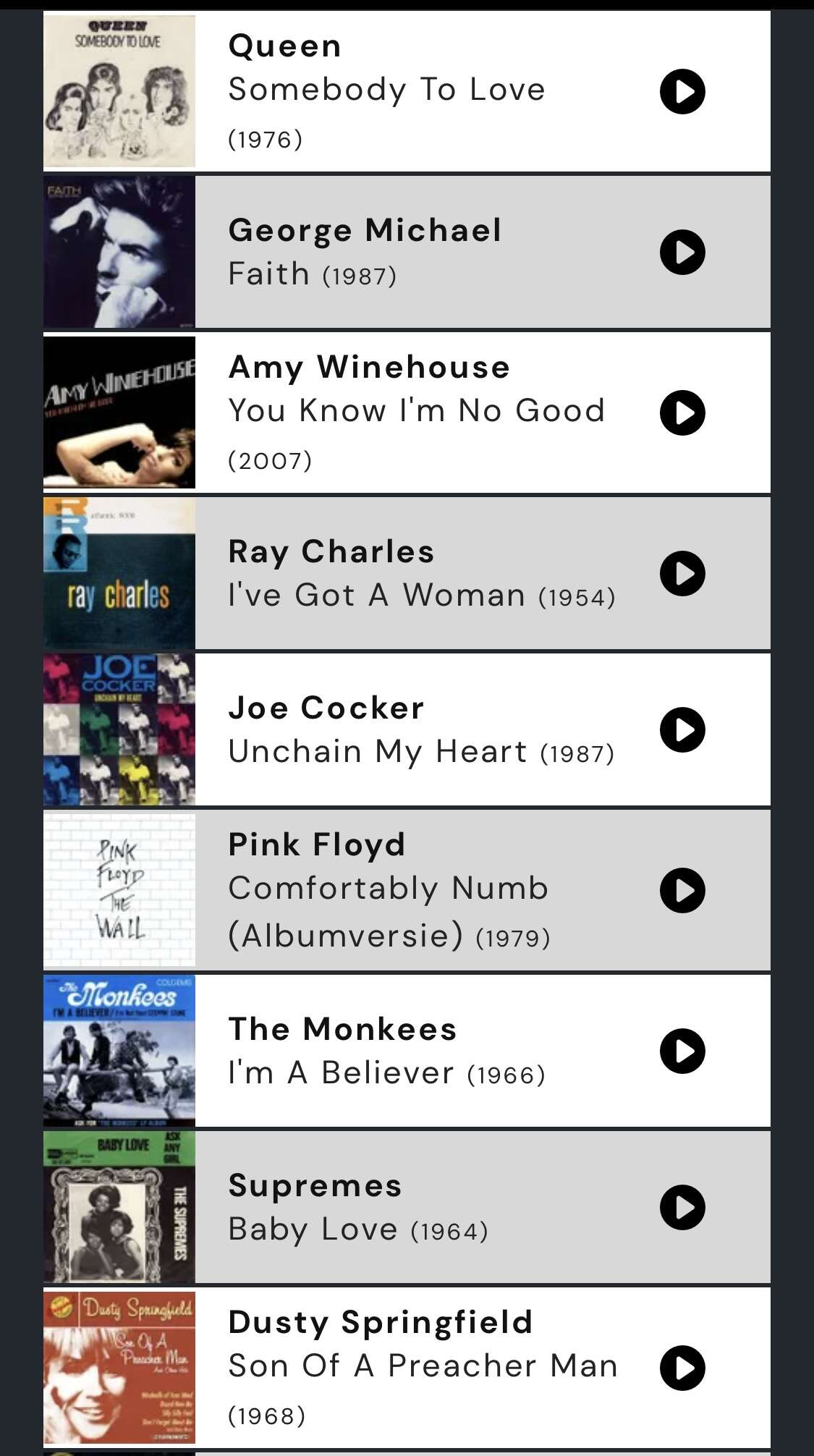Play George Michael's Faith
The width and height of the screenshot is (814, 1456).
(x=682, y=253)
